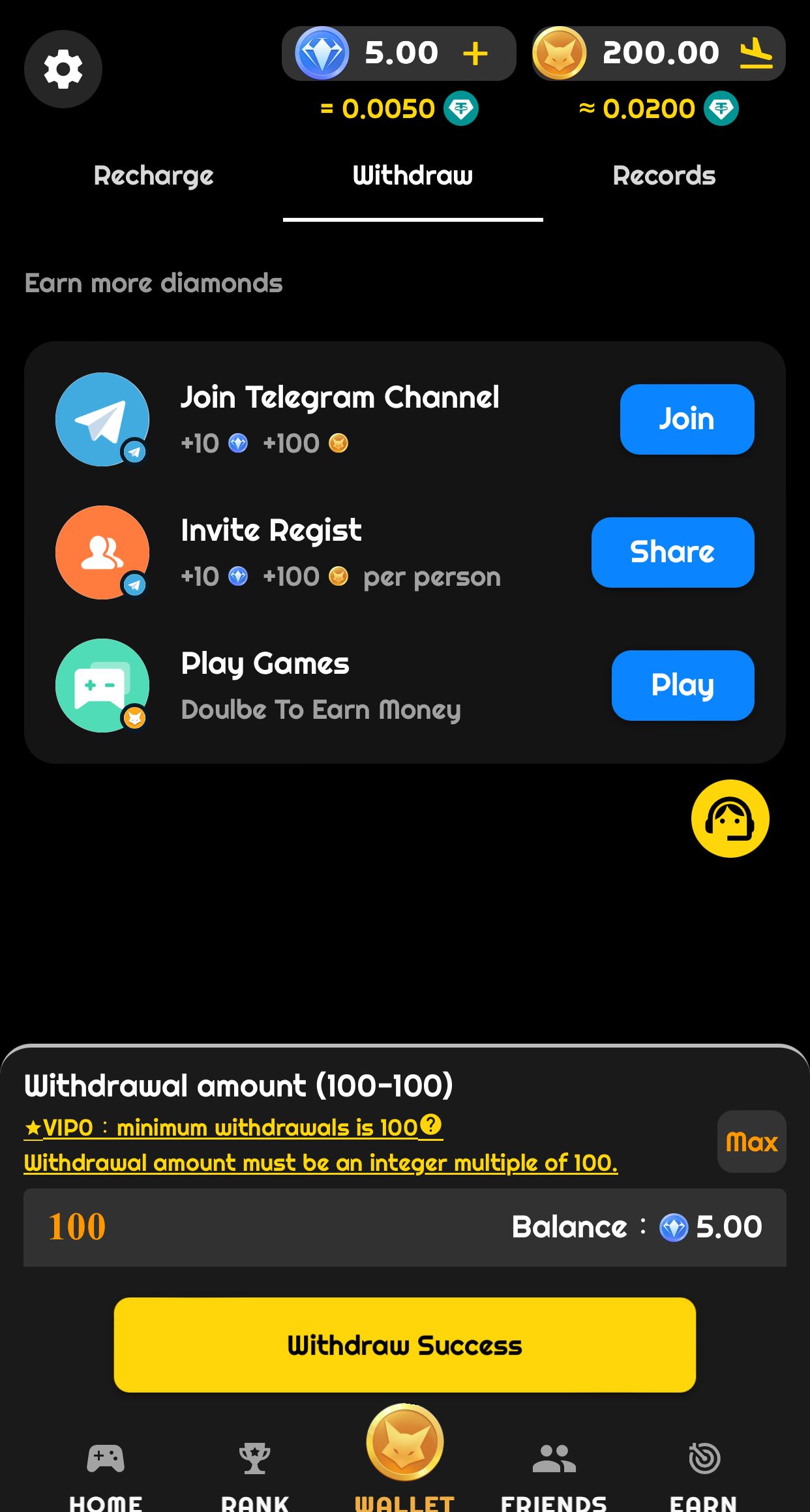Click the Play Games gamepad icon
Viewport: 810px width, 1512px height.
click(x=102, y=686)
